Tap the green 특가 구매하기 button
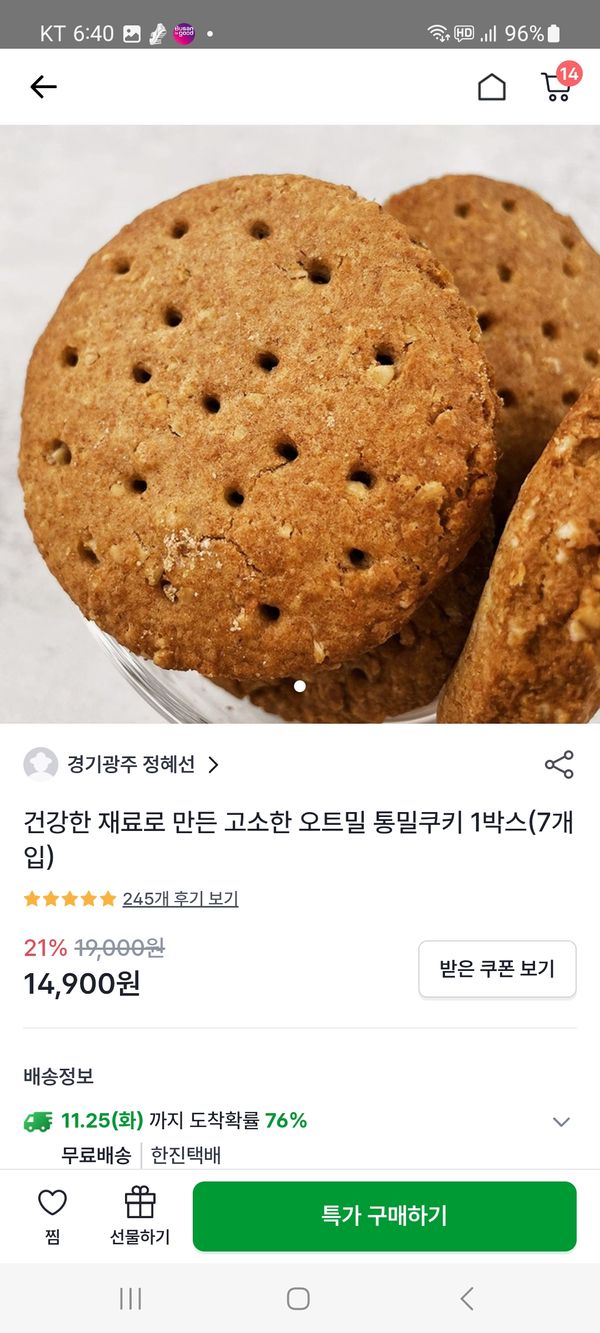Screen dimensions: 600x1333 [384, 1216]
